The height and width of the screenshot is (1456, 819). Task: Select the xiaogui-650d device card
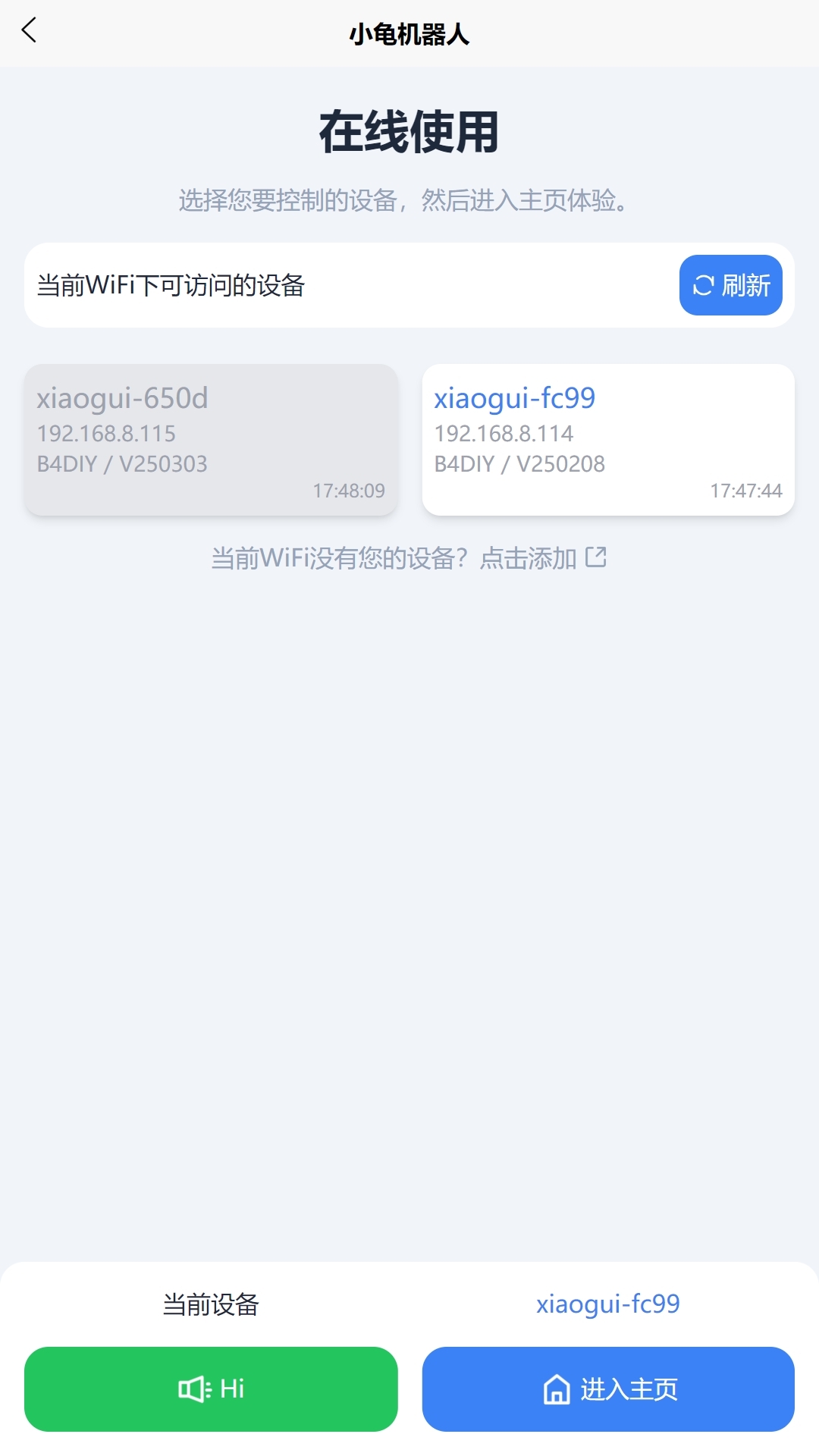[x=211, y=438]
